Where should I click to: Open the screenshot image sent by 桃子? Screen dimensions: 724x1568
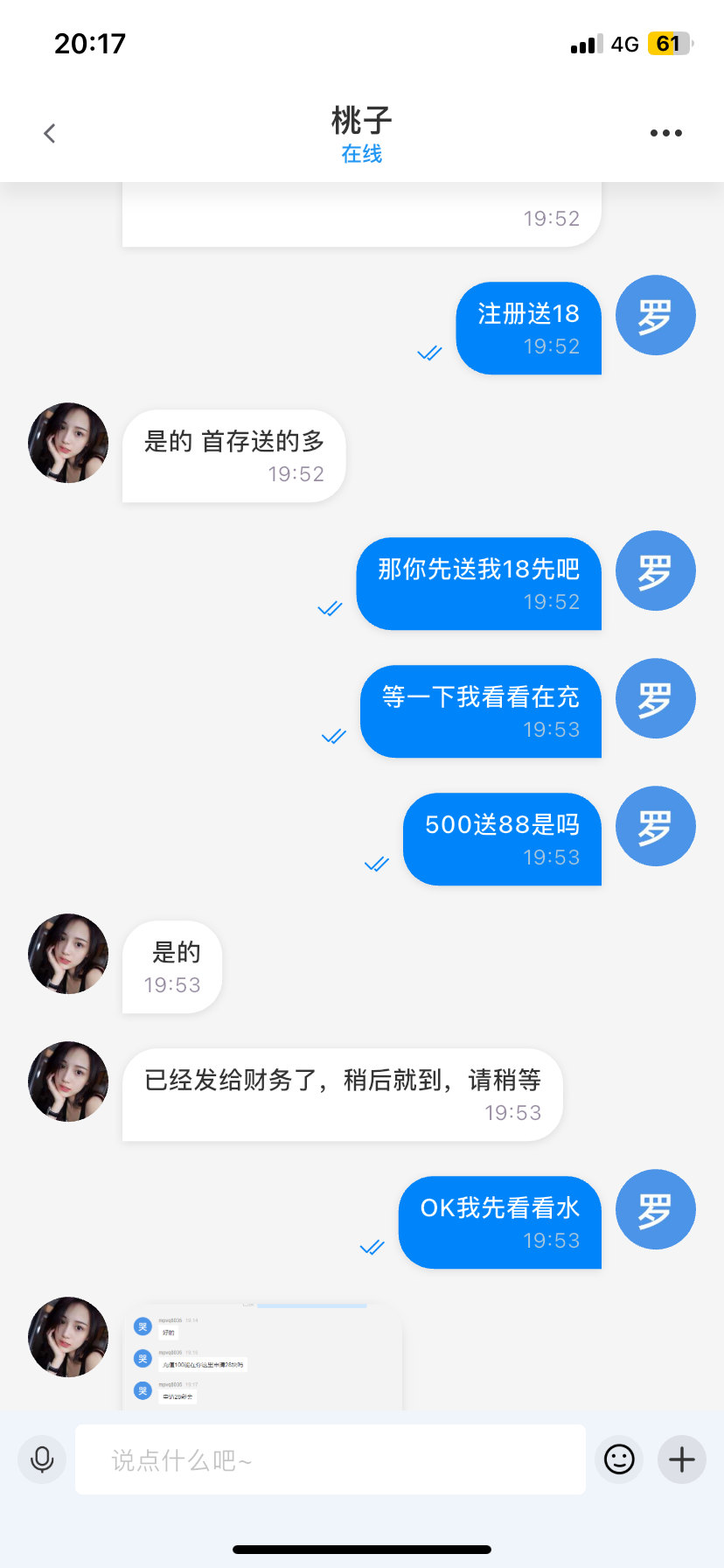click(262, 1356)
